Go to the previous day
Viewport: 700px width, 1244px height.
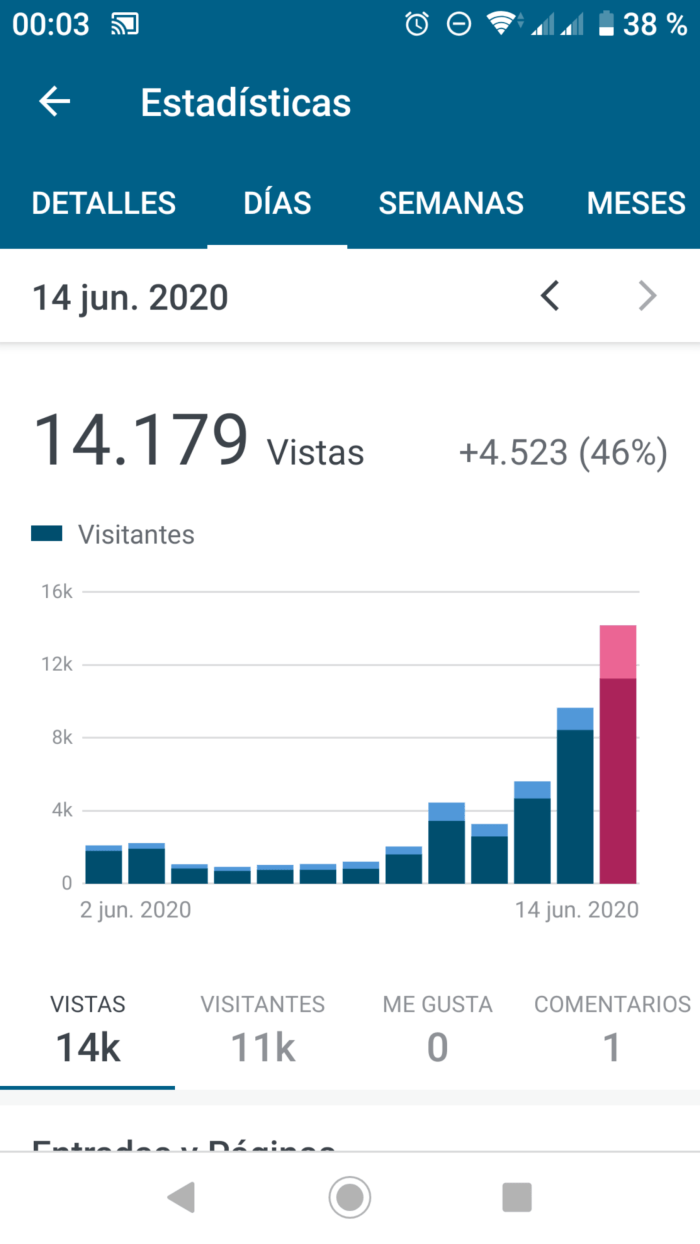point(549,296)
